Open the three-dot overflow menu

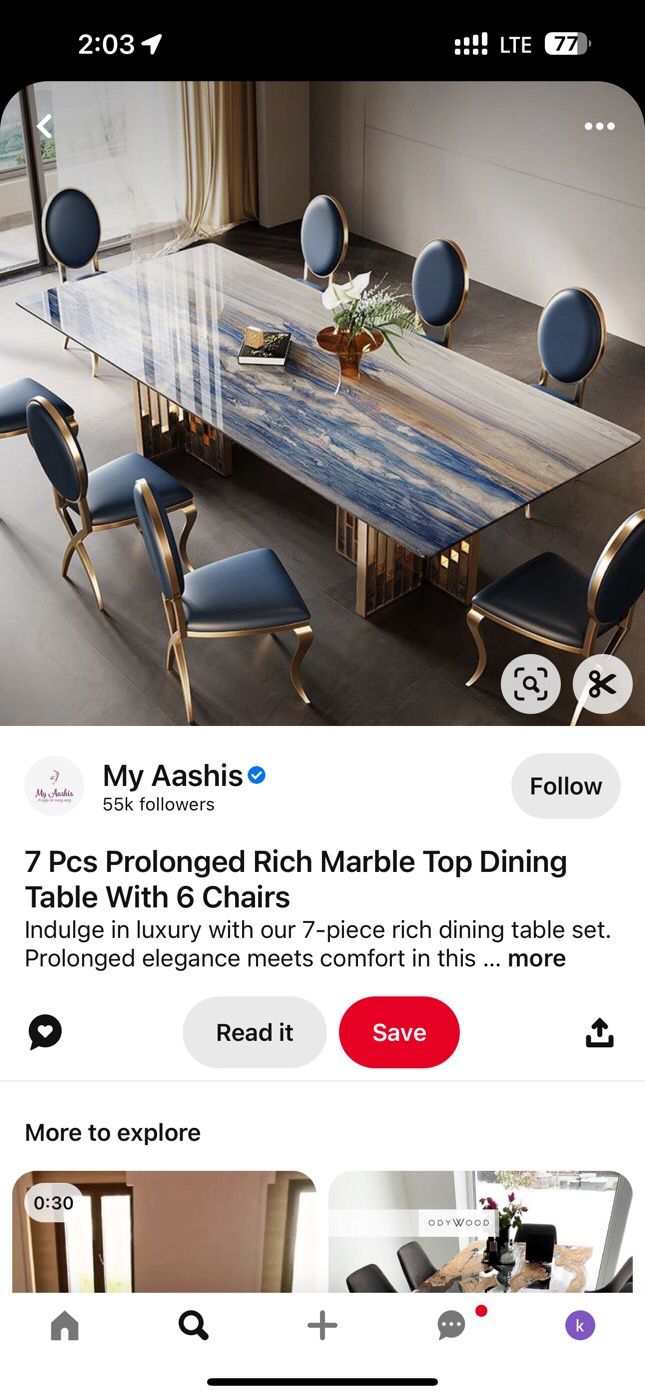599,126
